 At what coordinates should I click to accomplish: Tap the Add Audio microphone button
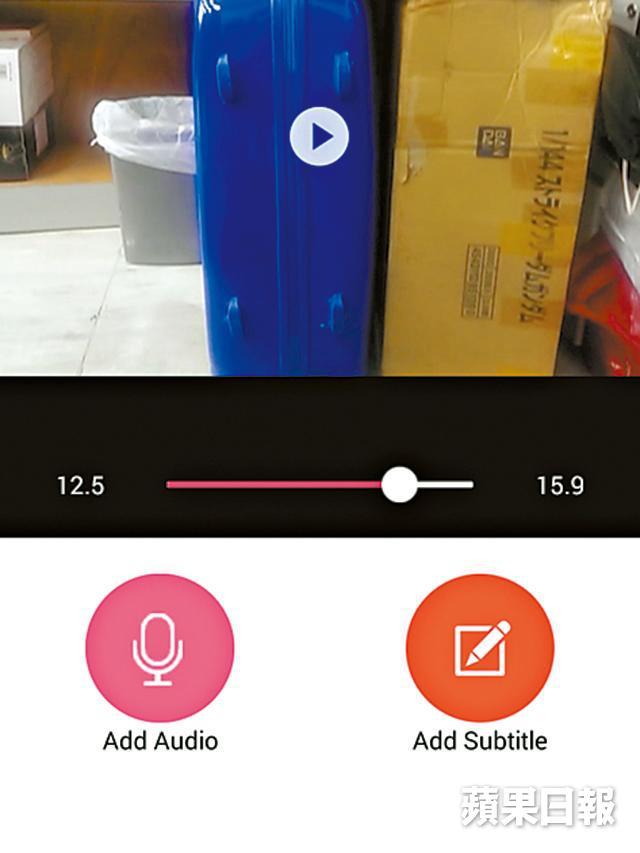tap(160, 648)
